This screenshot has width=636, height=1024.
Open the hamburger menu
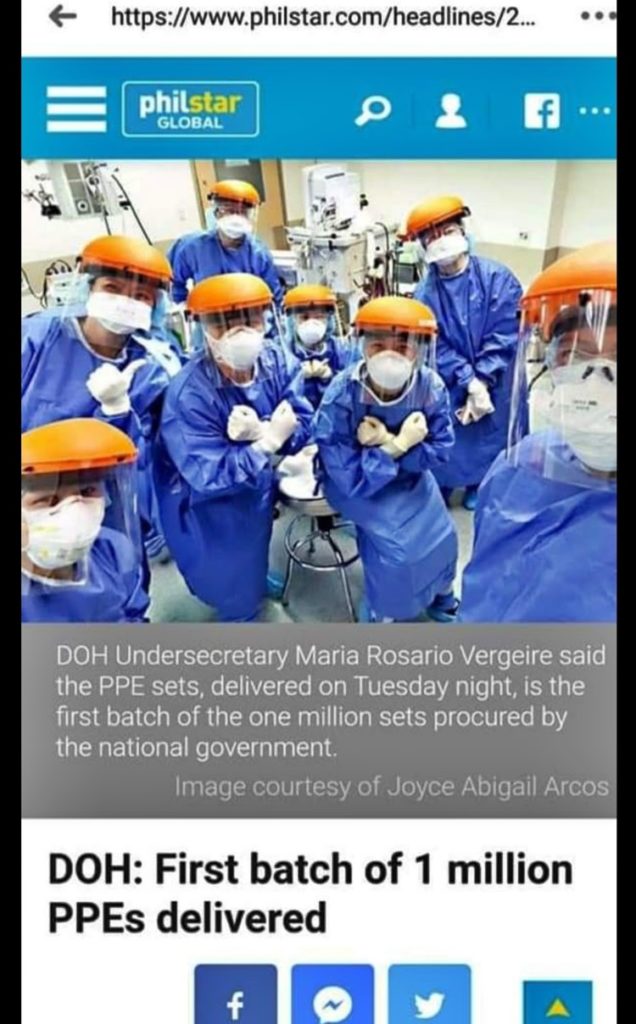point(76,109)
